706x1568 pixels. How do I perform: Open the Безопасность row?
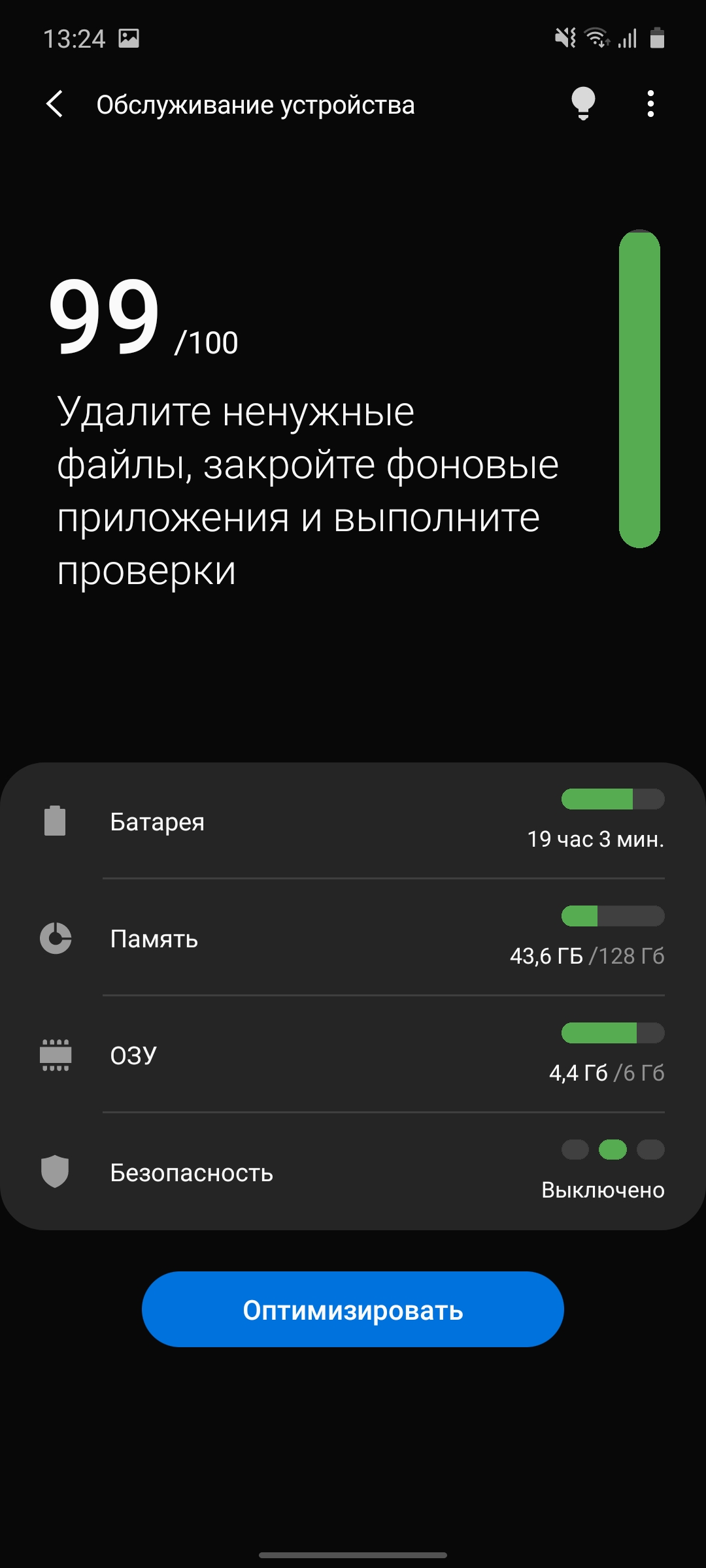353,1172
